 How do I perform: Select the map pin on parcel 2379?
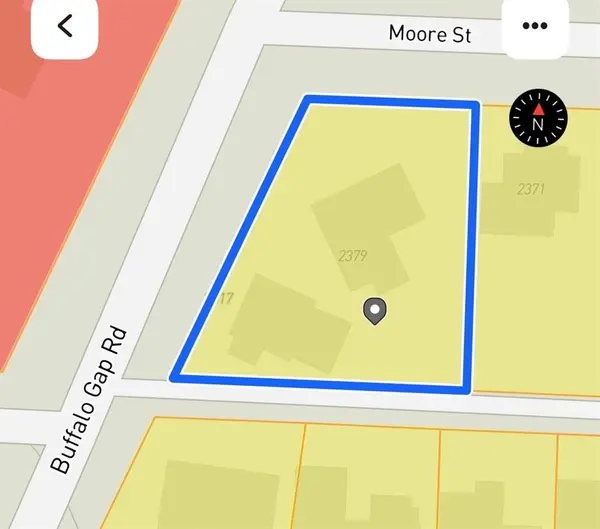click(375, 311)
